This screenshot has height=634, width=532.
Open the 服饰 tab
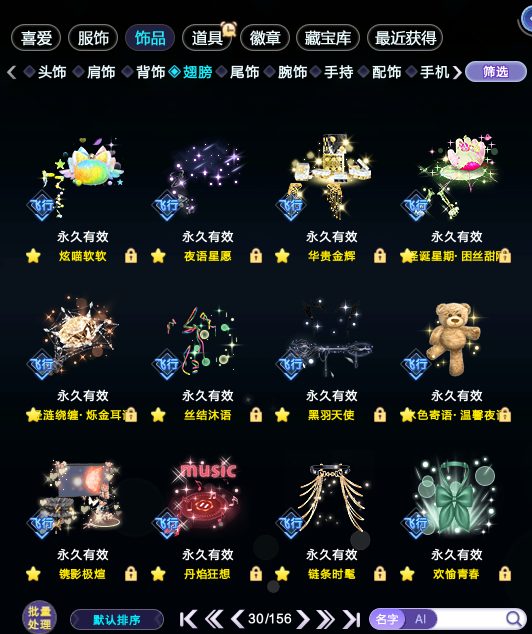point(93,38)
